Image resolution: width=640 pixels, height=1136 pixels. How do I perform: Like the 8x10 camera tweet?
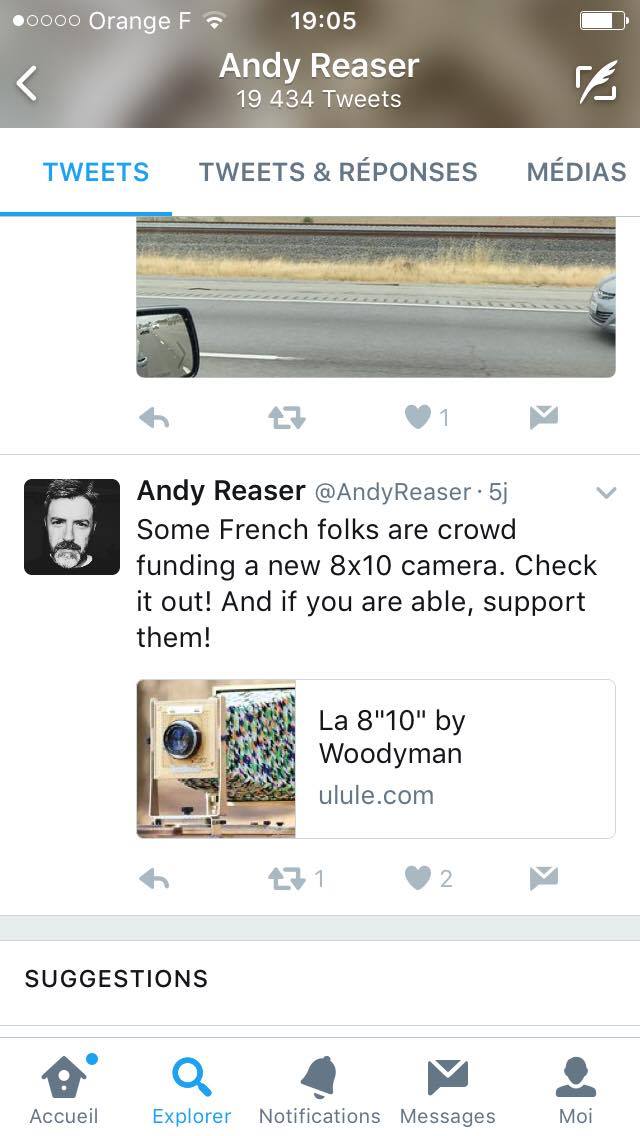[x=418, y=879]
